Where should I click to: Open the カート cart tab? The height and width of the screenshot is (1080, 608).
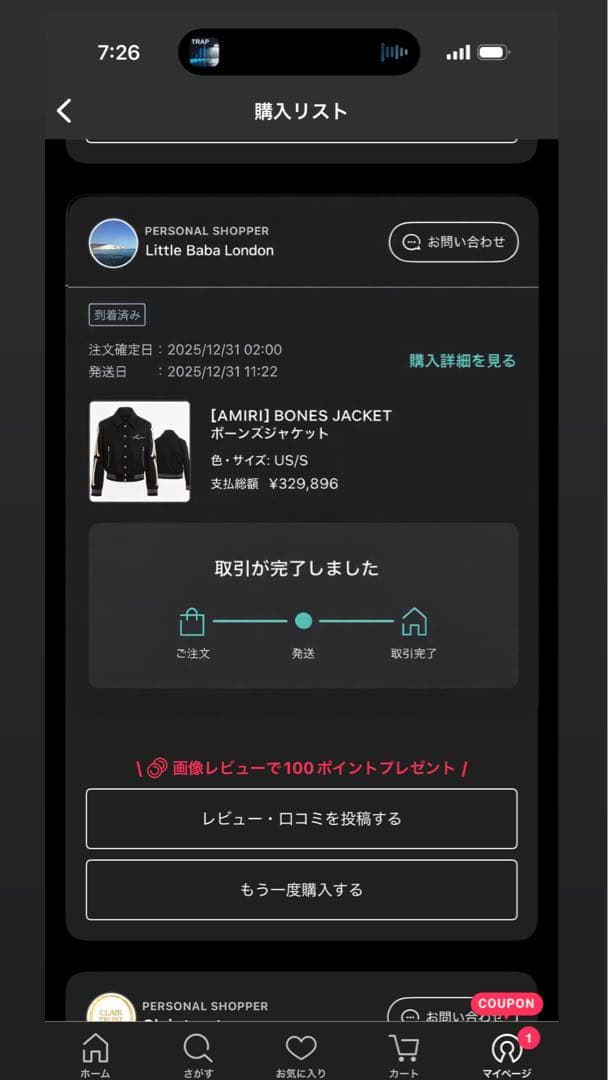point(404,1054)
